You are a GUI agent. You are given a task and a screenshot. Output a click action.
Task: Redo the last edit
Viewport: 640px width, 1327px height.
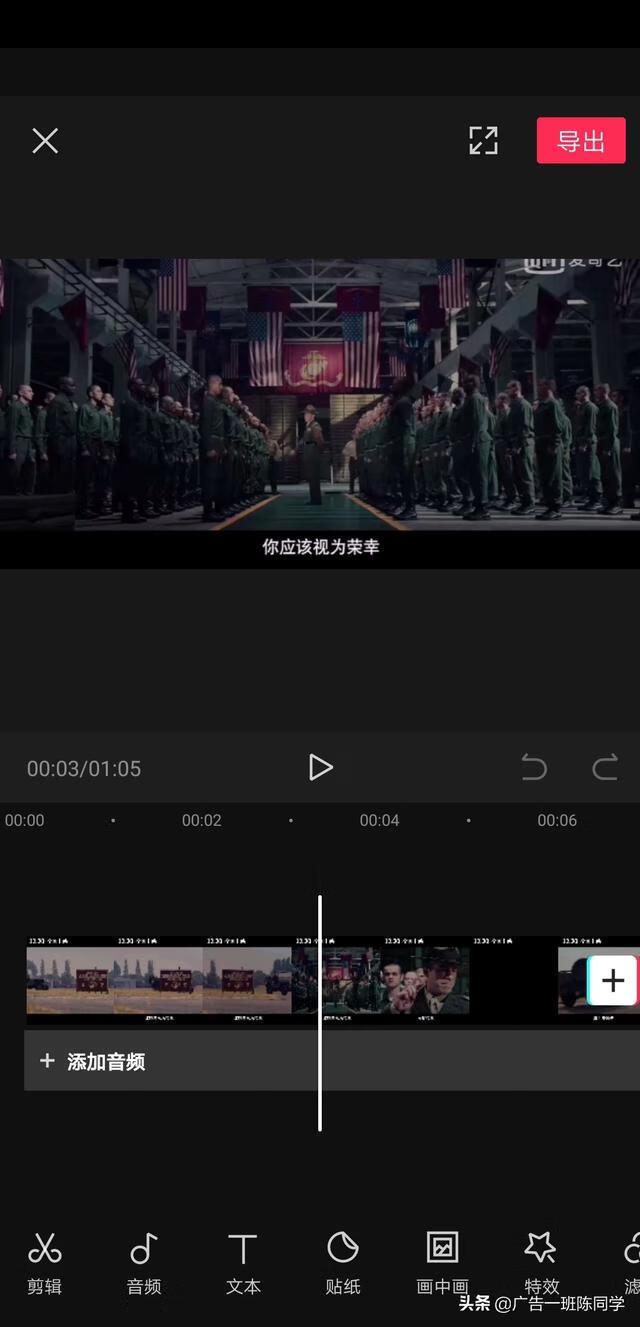click(x=605, y=768)
